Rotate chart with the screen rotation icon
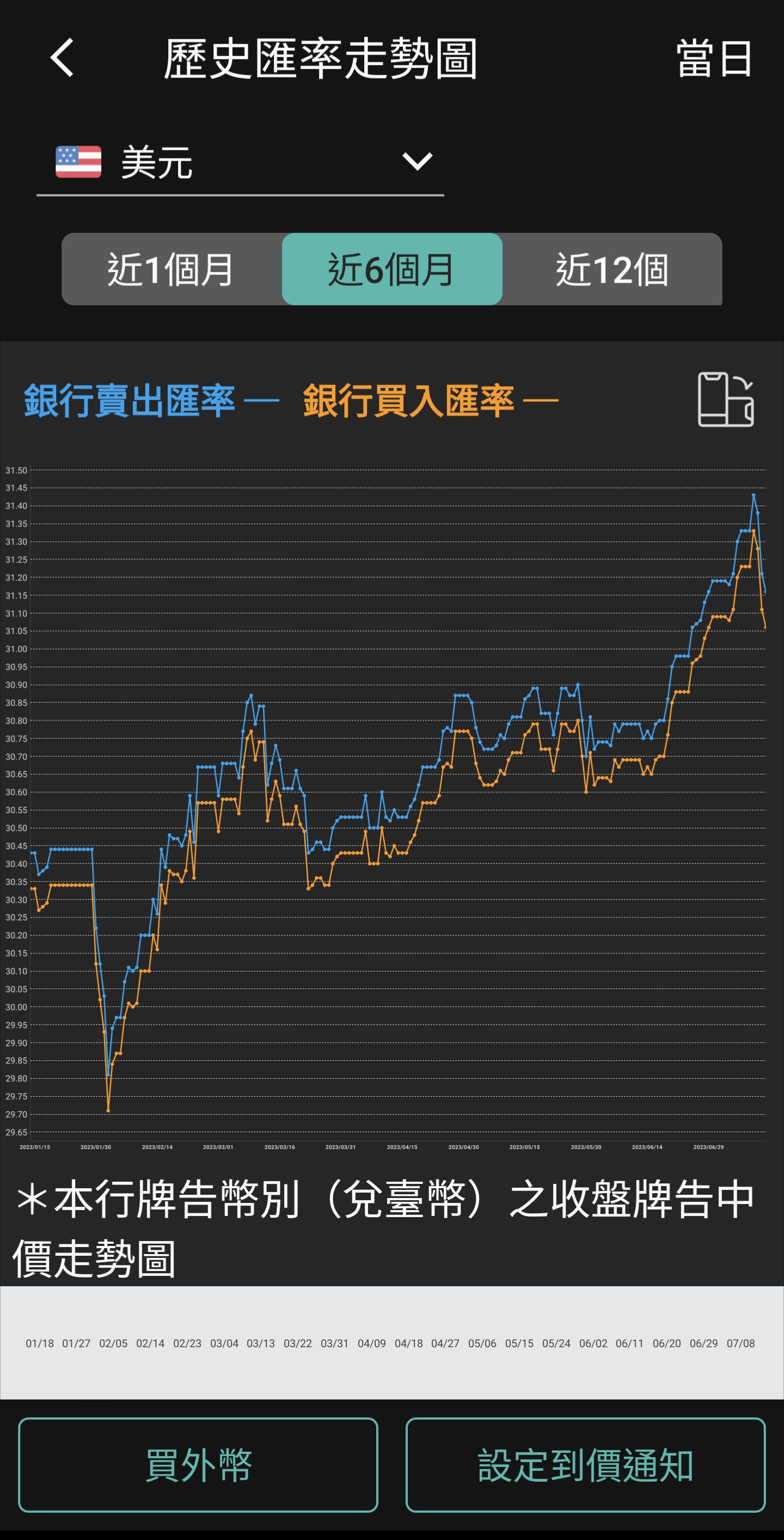 (726, 399)
